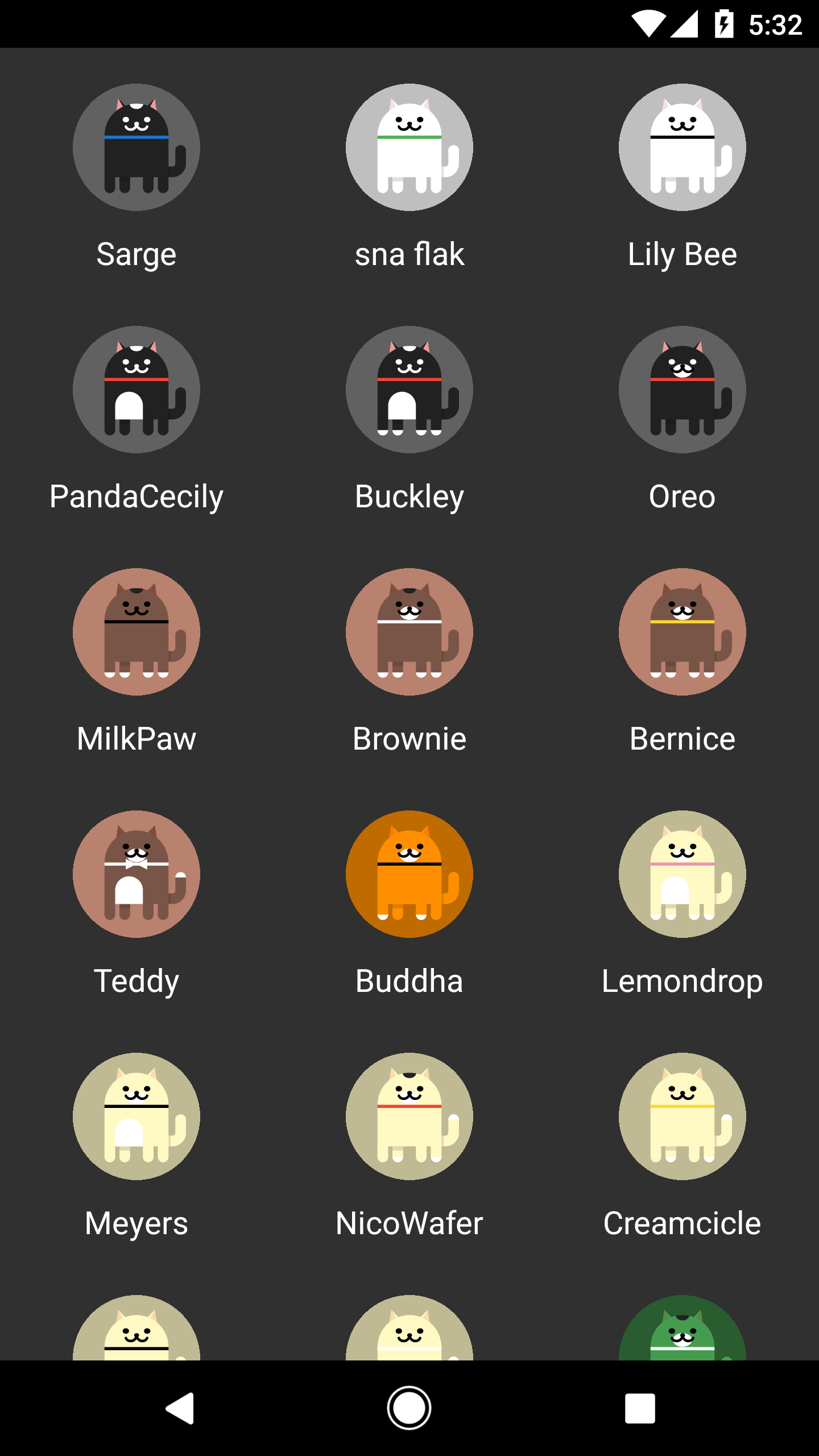The image size is (819, 1456).
Task: Open the Bernice cat
Action: click(682, 632)
